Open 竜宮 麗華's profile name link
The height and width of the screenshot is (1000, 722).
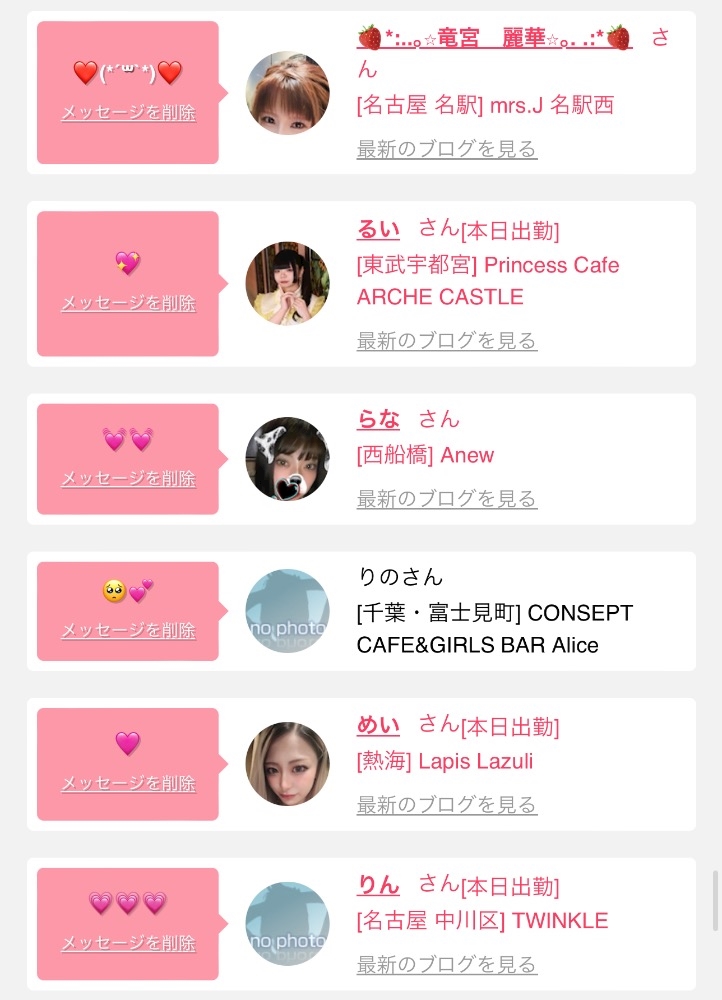point(494,38)
